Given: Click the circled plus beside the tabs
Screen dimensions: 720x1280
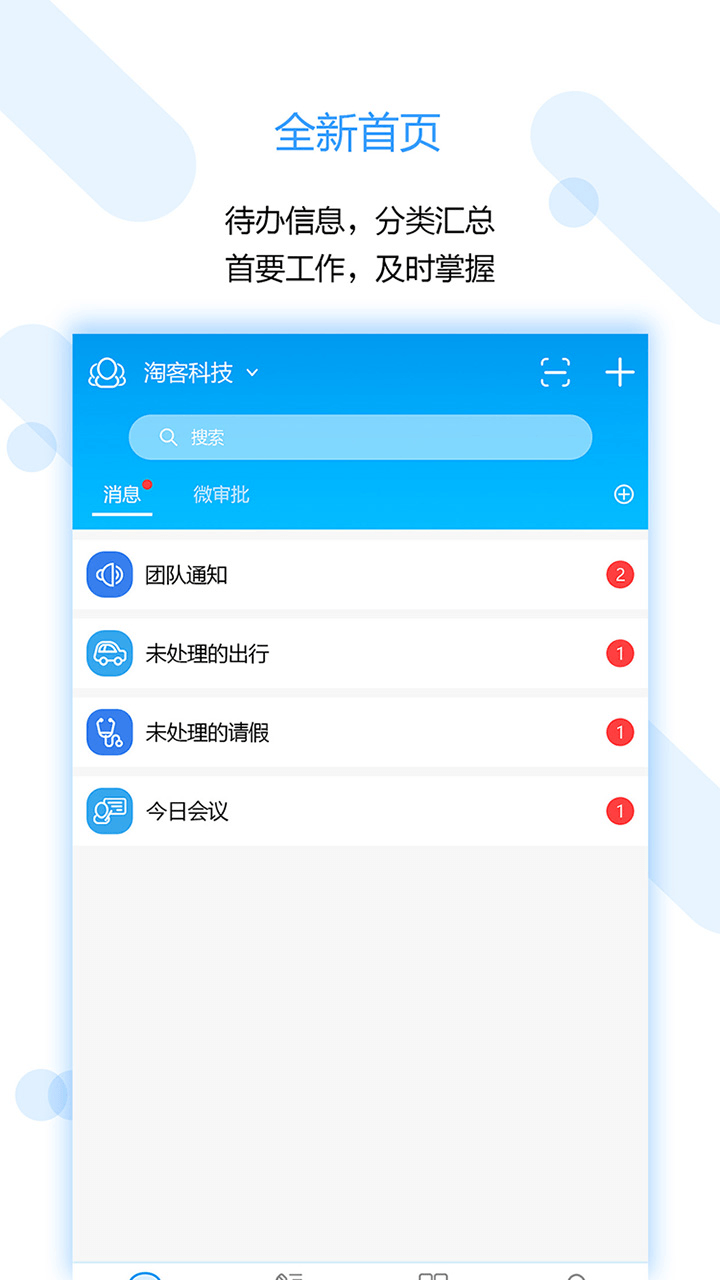Looking at the screenshot, I should [x=626, y=494].
